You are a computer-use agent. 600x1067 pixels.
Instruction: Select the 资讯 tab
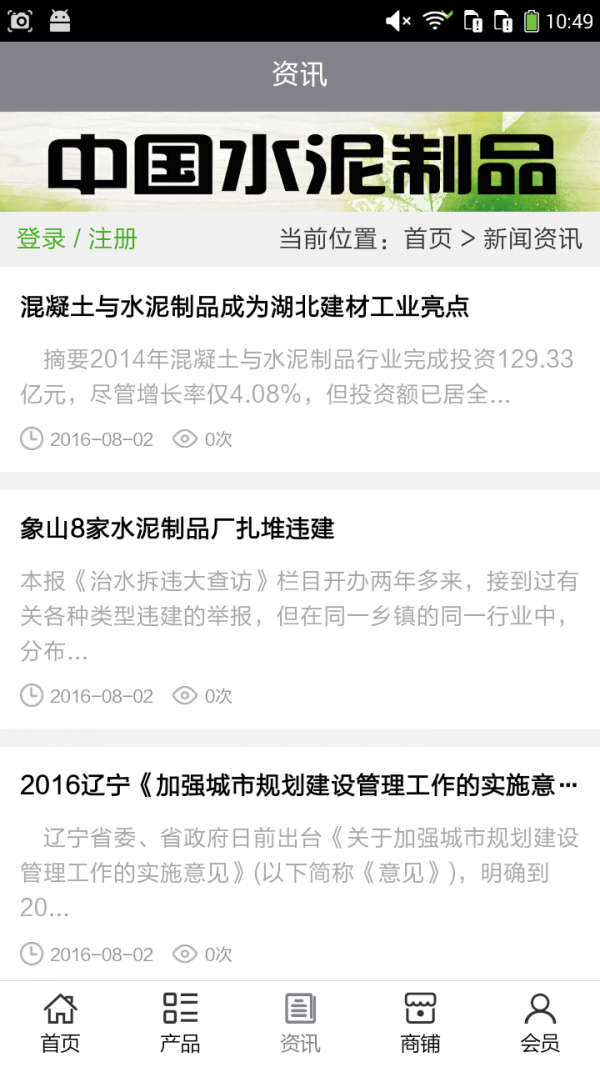300,1023
